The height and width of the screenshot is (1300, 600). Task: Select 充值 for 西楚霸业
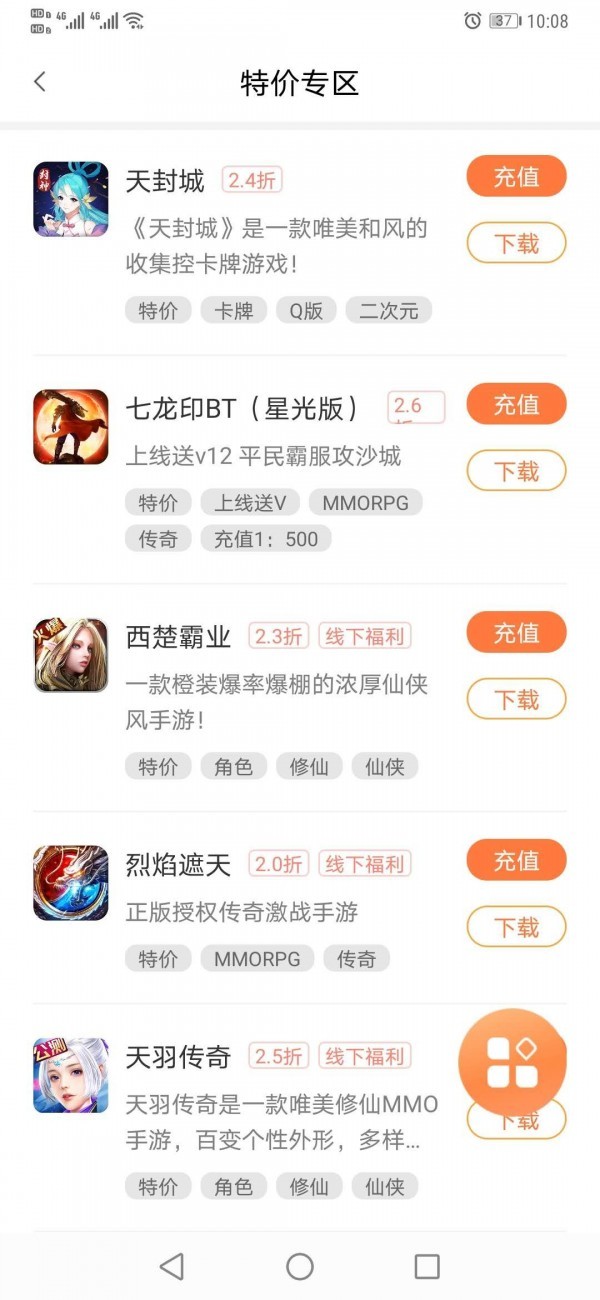(516, 633)
